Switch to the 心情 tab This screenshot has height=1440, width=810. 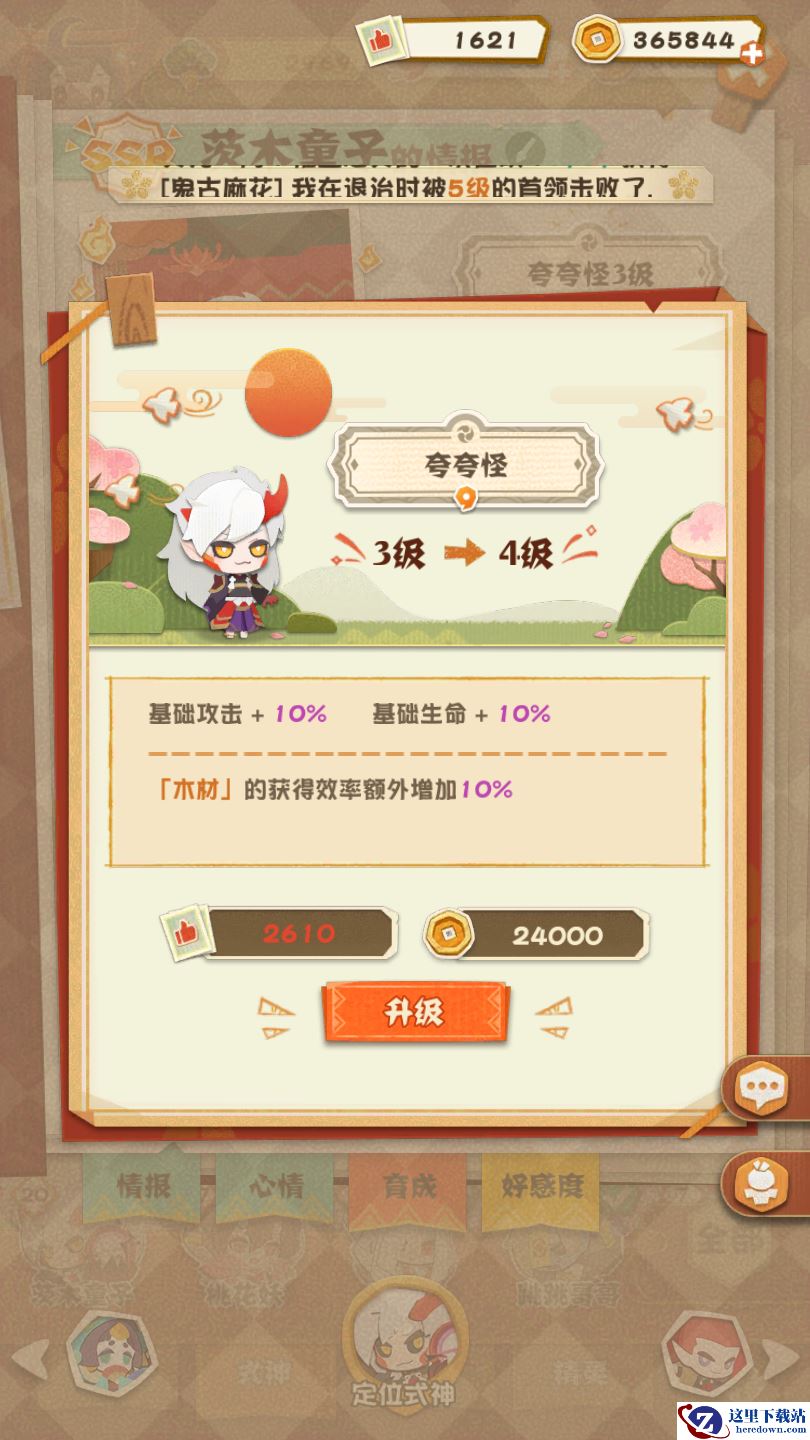tap(276, 1187)
